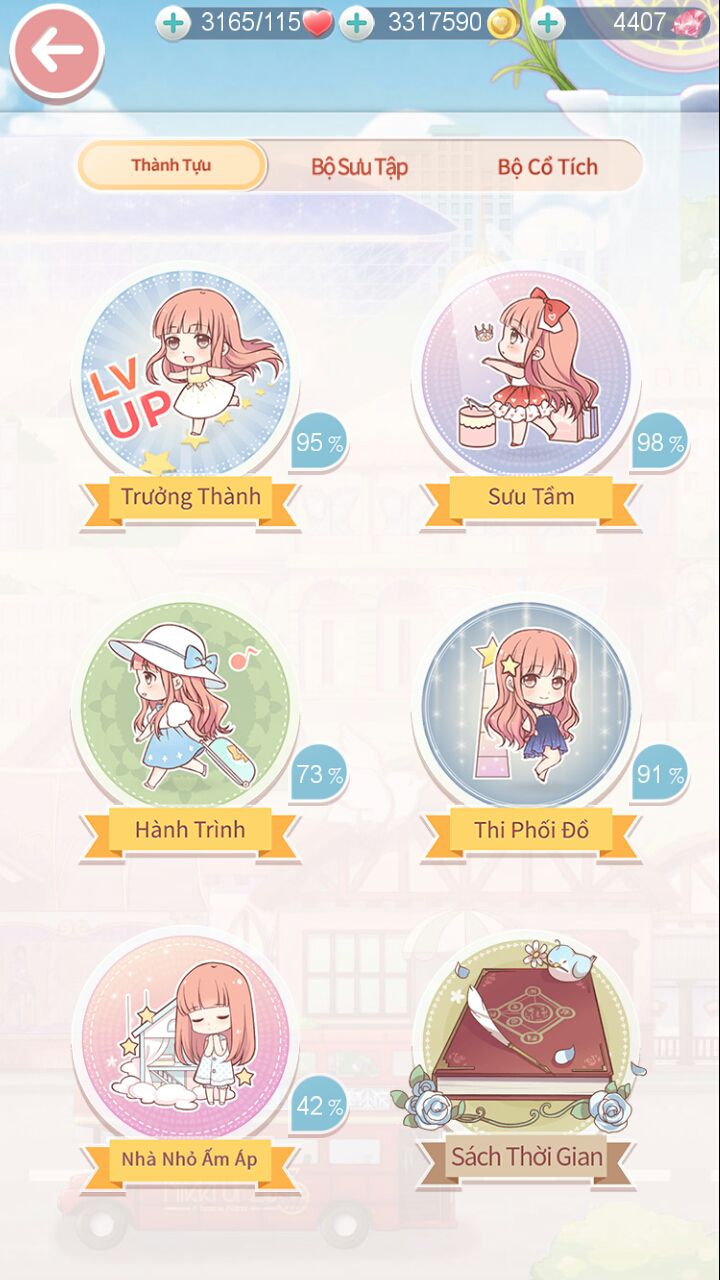
Task: Select the Thành Tựu tab
Action: click(x=171, y=165)
